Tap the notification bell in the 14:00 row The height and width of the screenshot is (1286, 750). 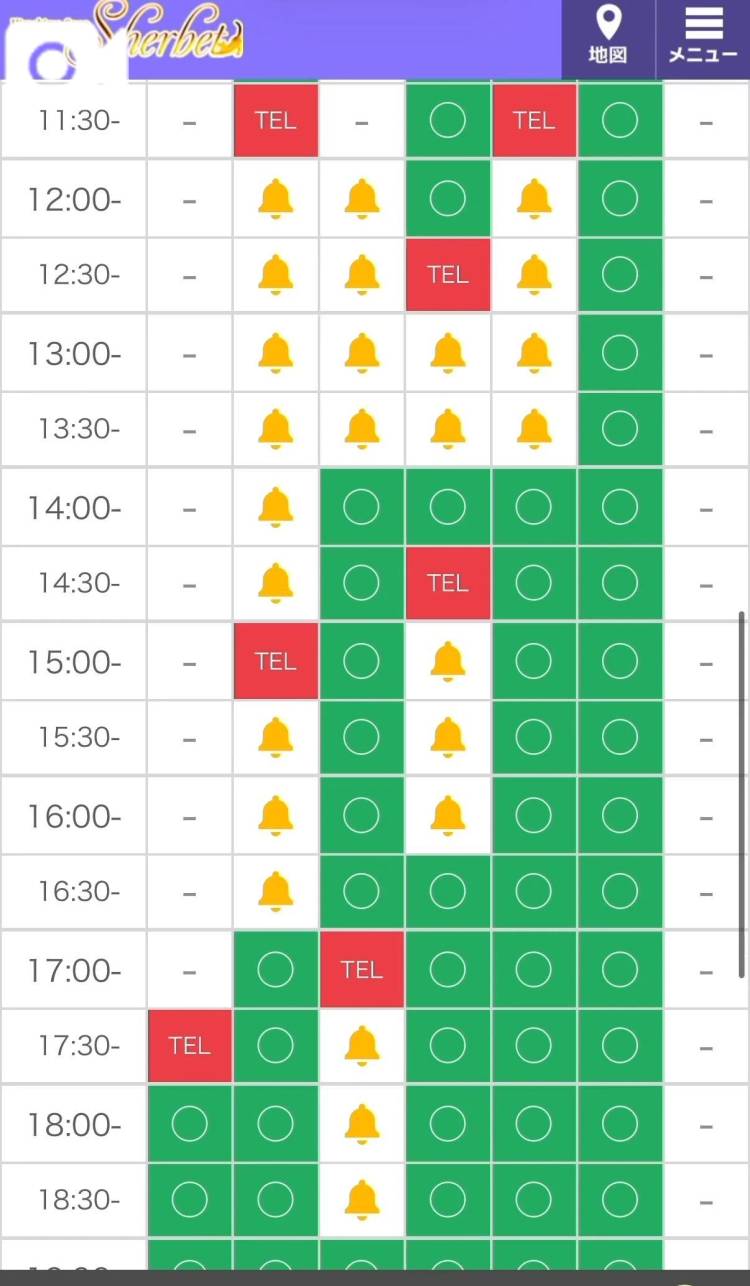pyautogui.click(x=275, y=507)
